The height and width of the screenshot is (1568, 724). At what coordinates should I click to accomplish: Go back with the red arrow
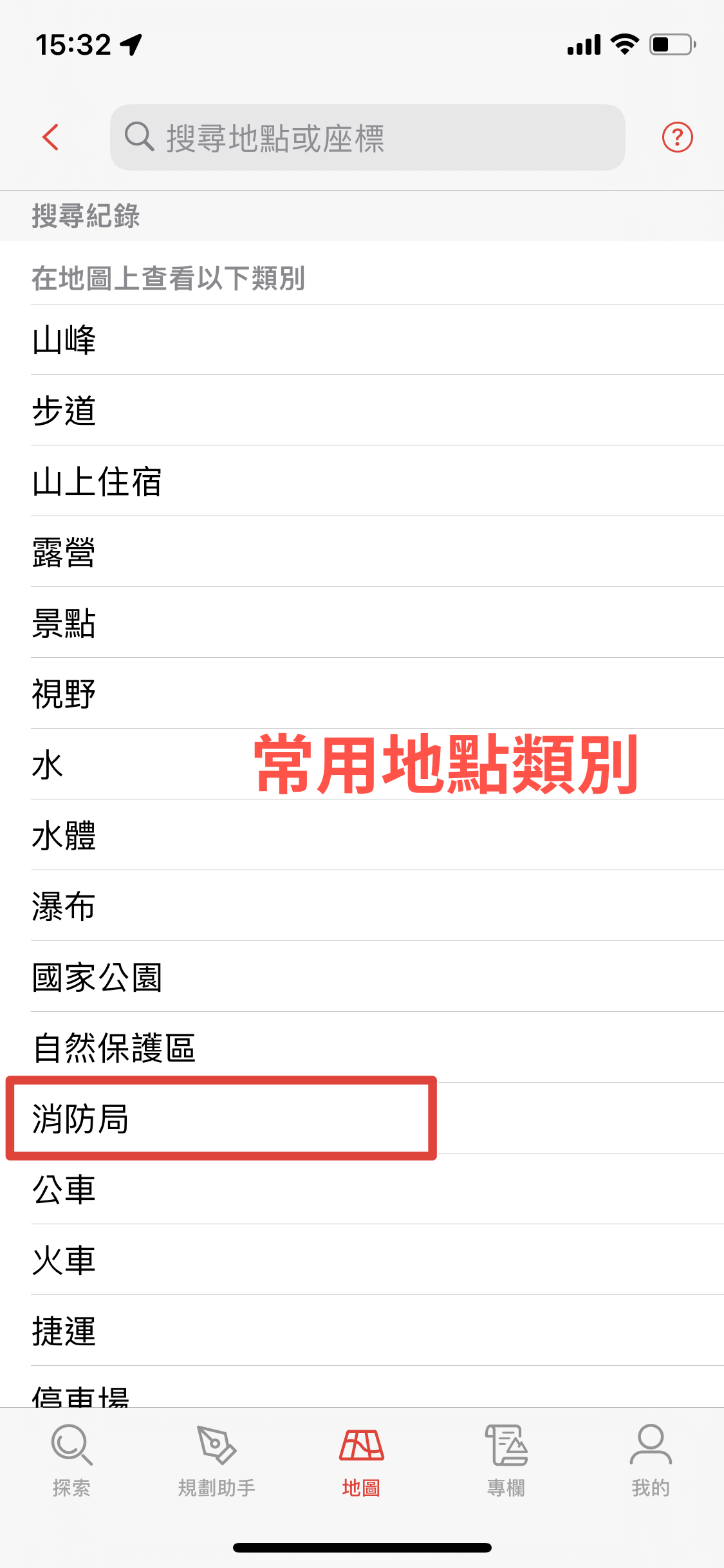(51, 137)
